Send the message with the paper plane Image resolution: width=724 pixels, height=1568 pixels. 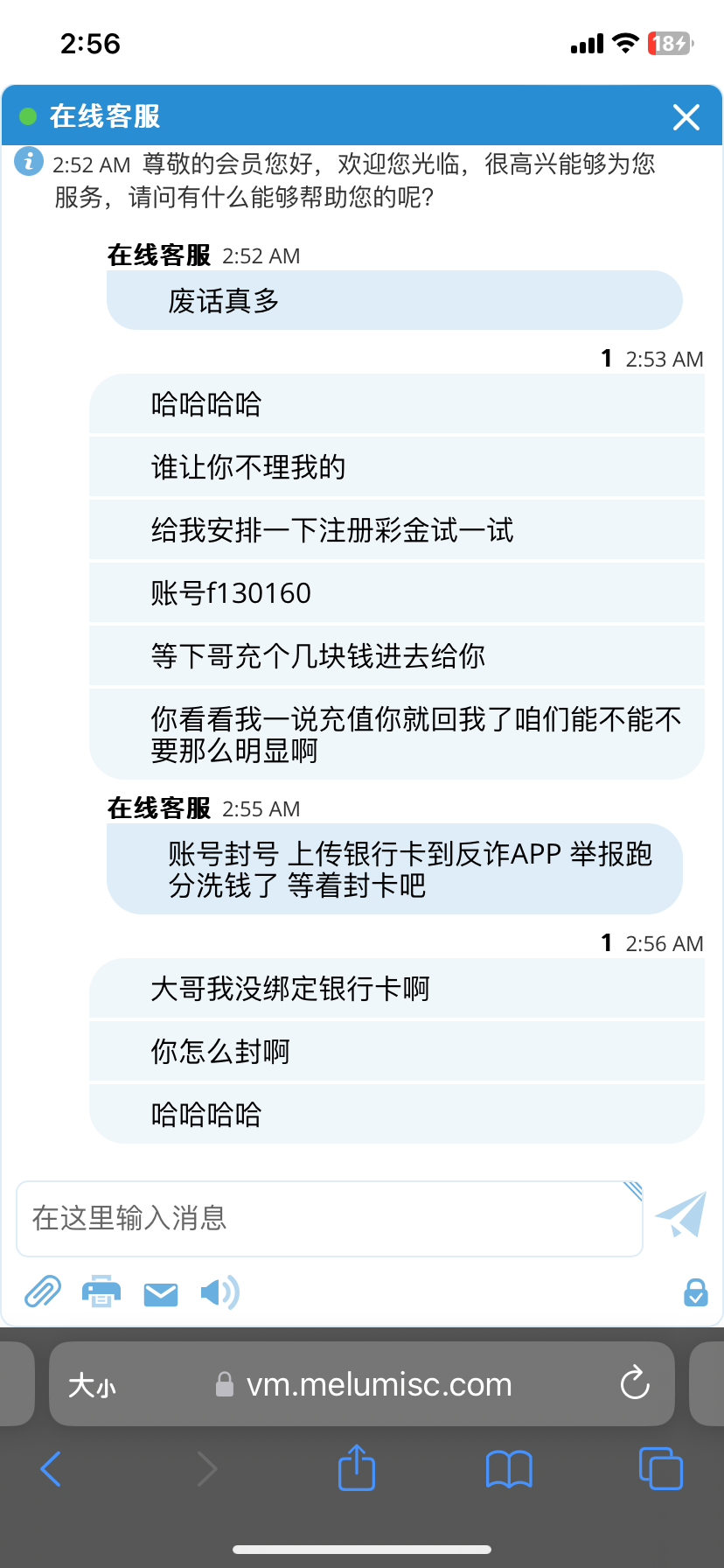pos(681,1214)
